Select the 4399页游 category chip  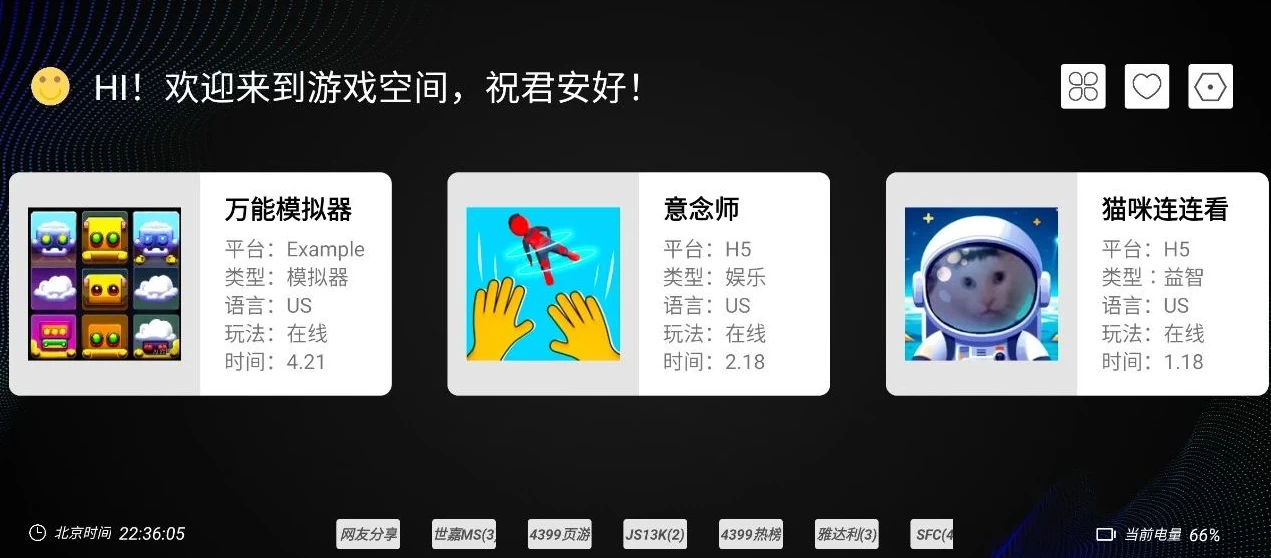pyautogui.click(x=560, y=534)
